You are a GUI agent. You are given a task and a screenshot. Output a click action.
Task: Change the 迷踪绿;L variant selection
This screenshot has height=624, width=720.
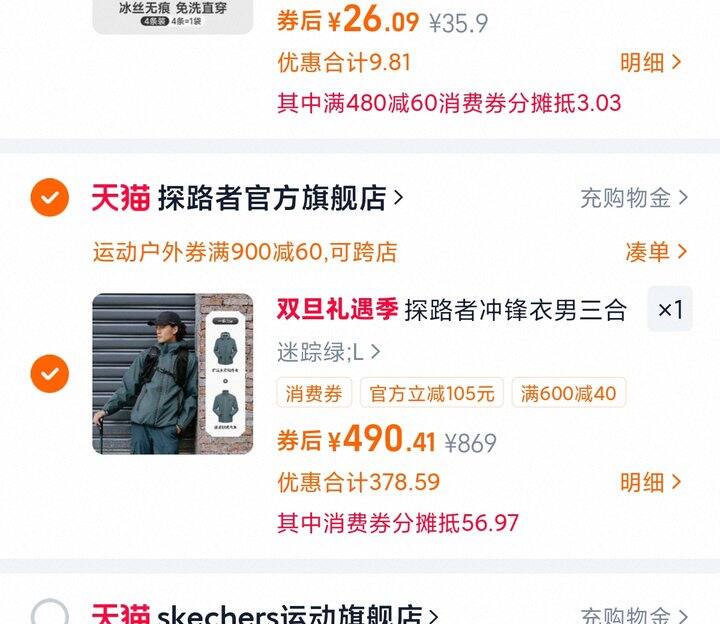[x=328, y=352]
